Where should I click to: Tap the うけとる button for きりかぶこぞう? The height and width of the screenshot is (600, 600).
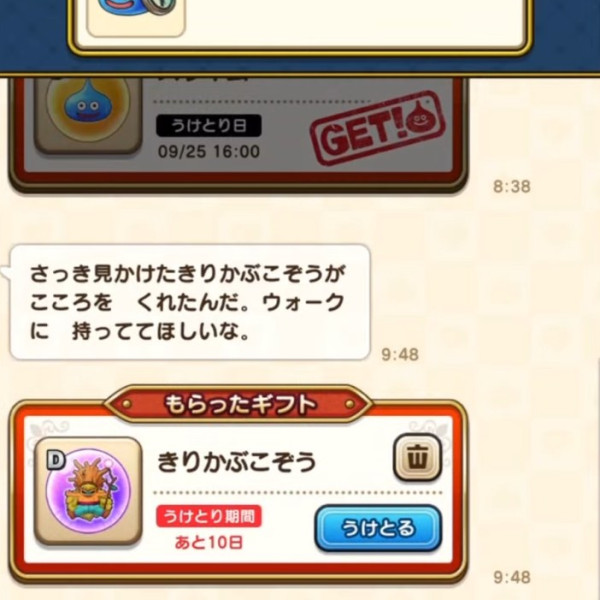click(378, 528)
